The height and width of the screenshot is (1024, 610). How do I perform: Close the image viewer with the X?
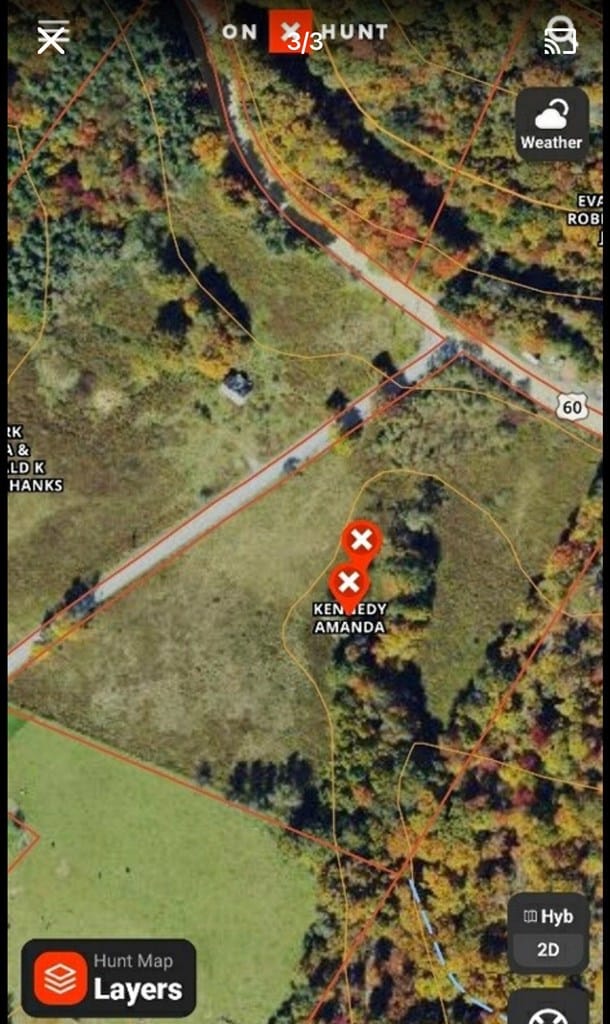[x=51, y=40]
